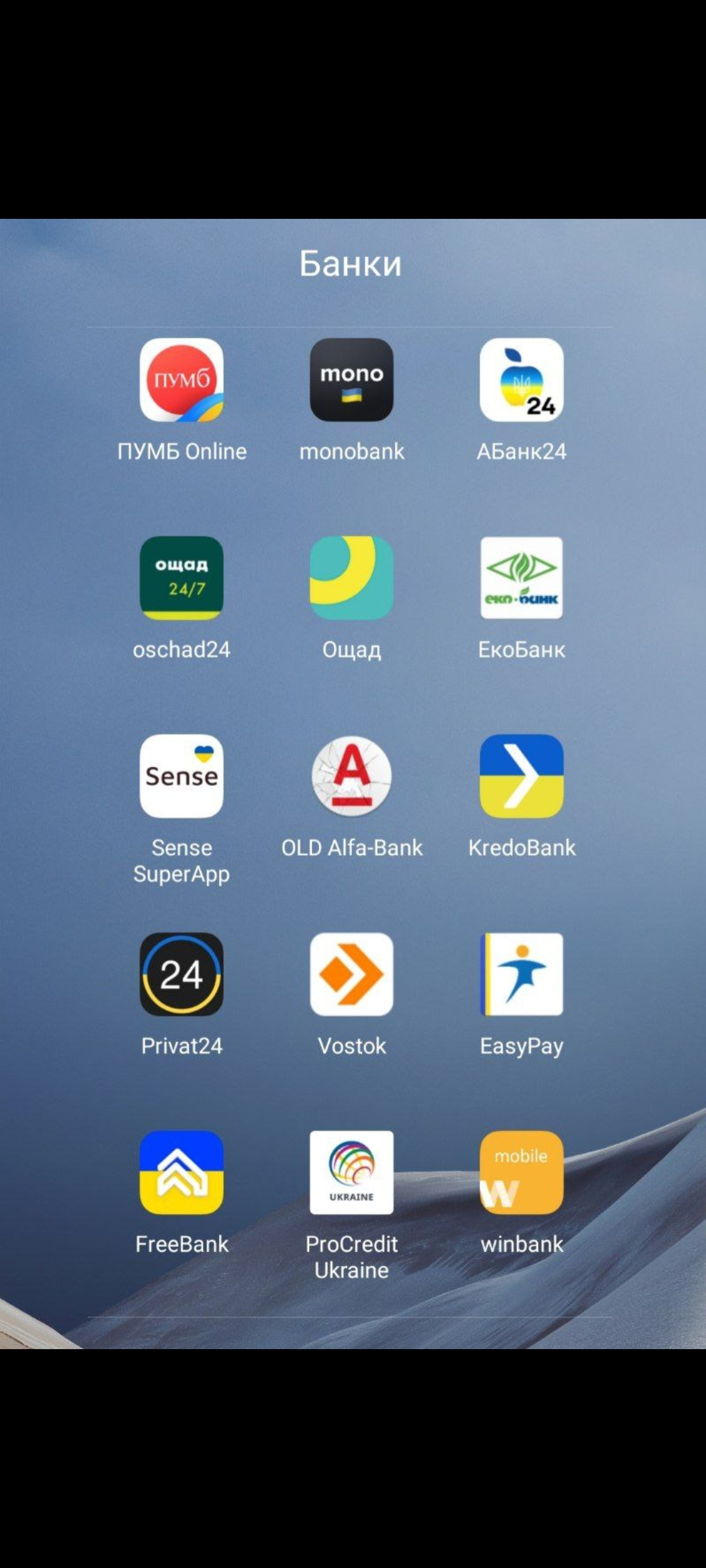Viewport: 706px width, 1568px height.
Task: Launch OLD Alfa-Bank
Action: coord(352,776)
